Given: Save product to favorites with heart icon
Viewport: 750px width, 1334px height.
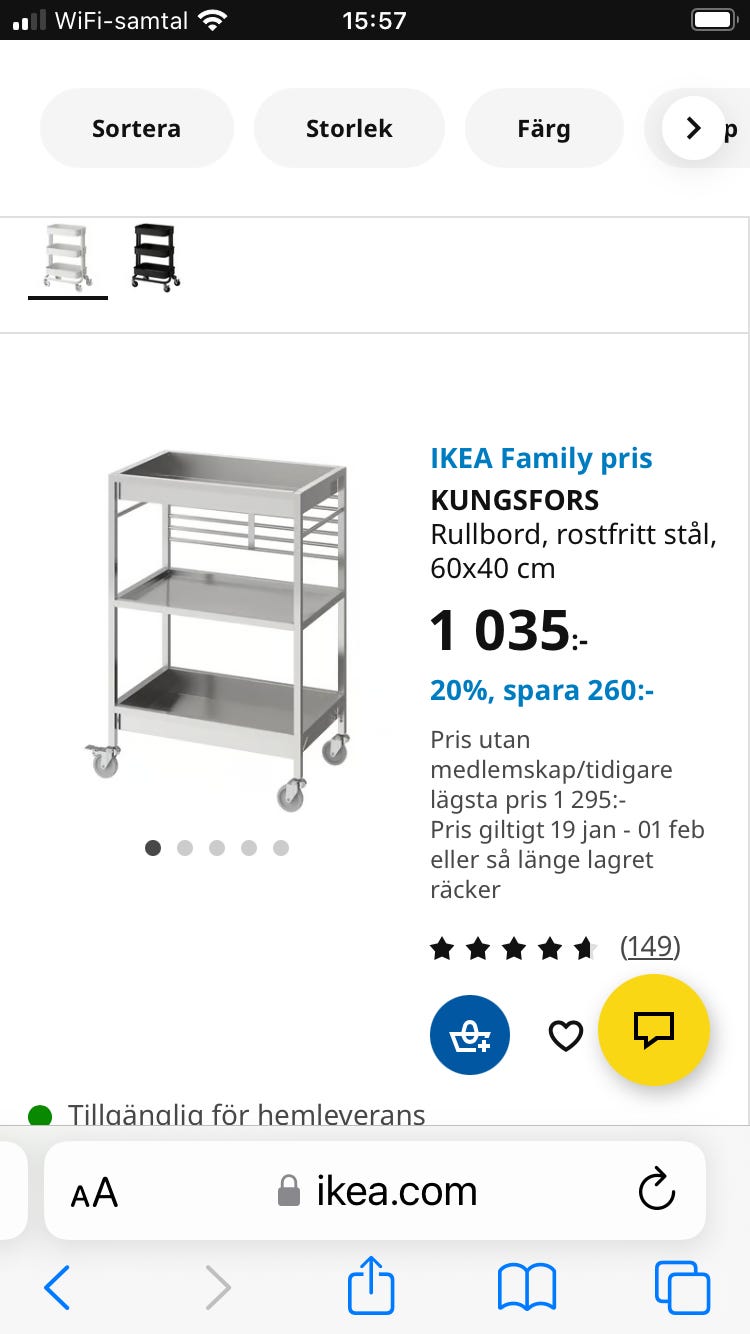Looking at the screenshot, I should tap(565, 1035).
